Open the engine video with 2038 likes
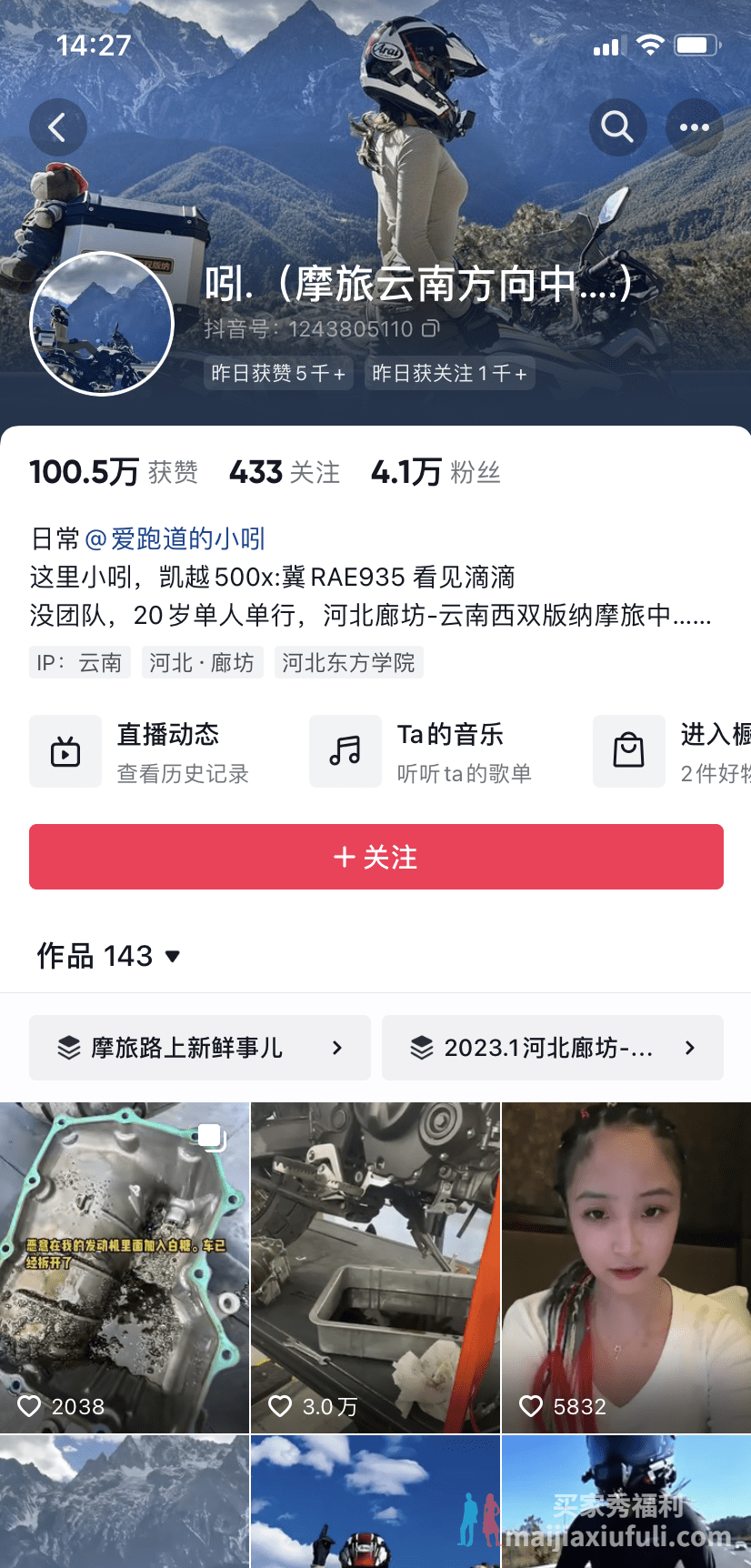This screenshot has height=1568, width=751. point(125,1267)
